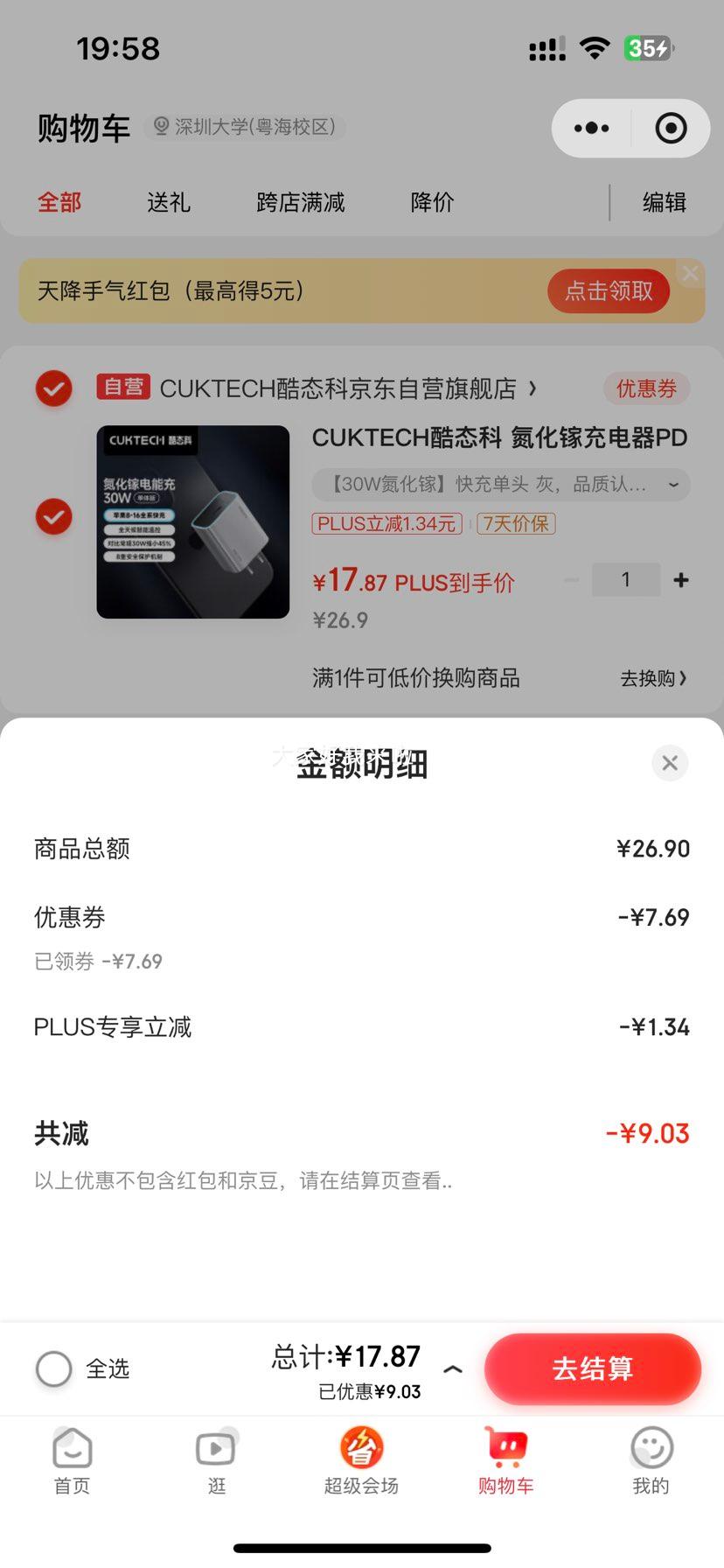Viewport: 724px width, 1568px height.
Task: Switch to the 跨店满减 tab
Action: 300,202
